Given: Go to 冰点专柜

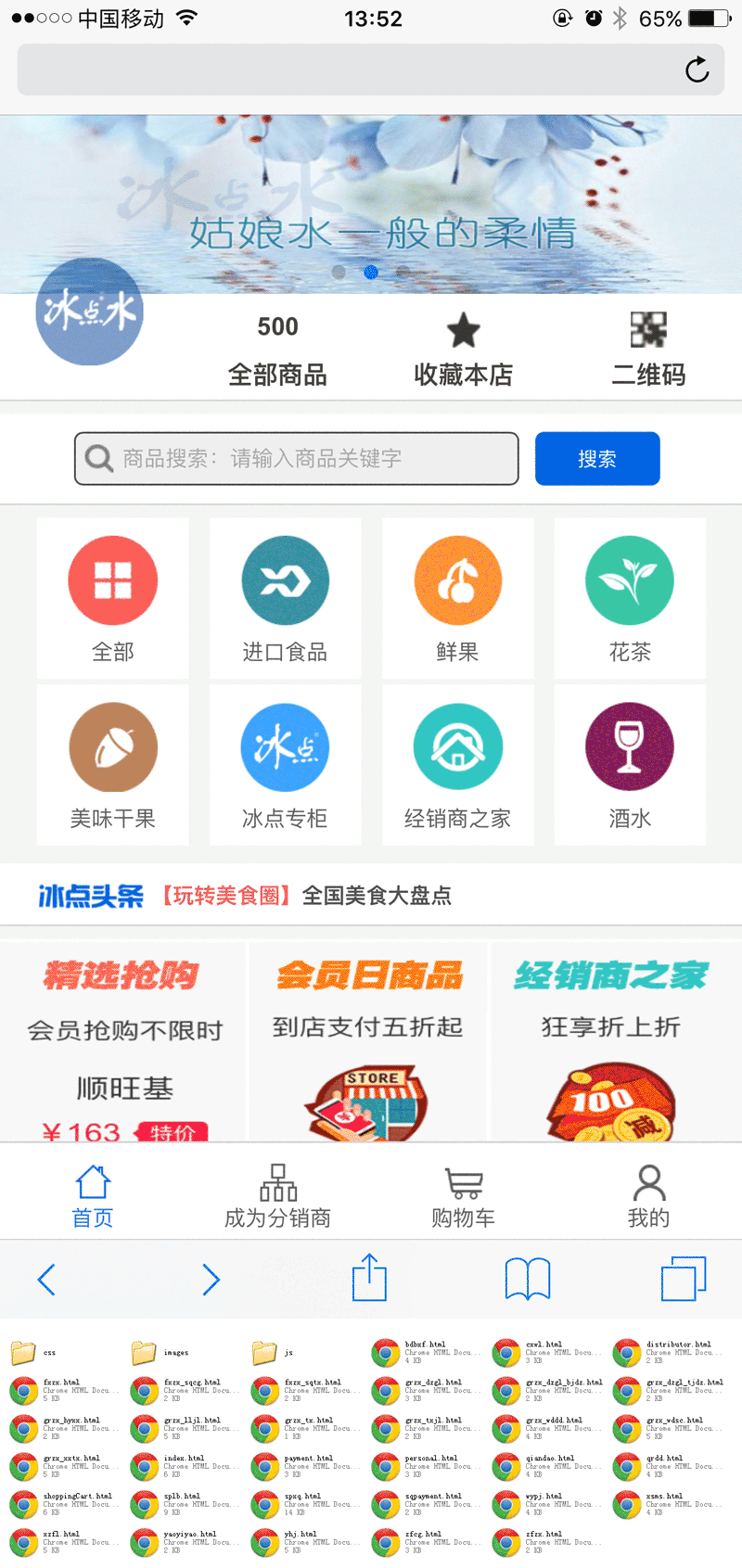Looking at the screenshot, I should (285, 765).
